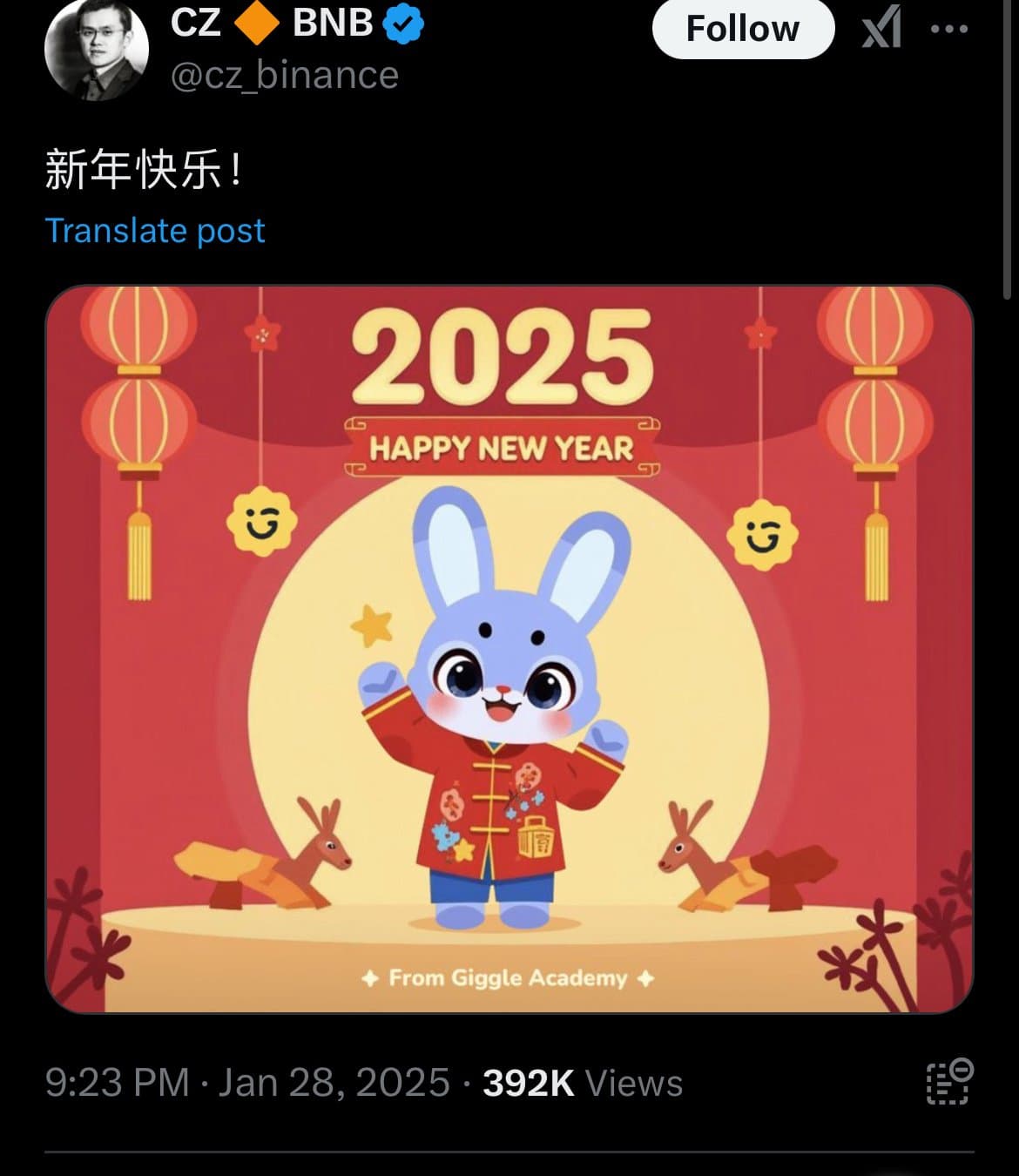Open the more options ellipsis menu
The image size is (1019, 1176).
tap(949, 29)
